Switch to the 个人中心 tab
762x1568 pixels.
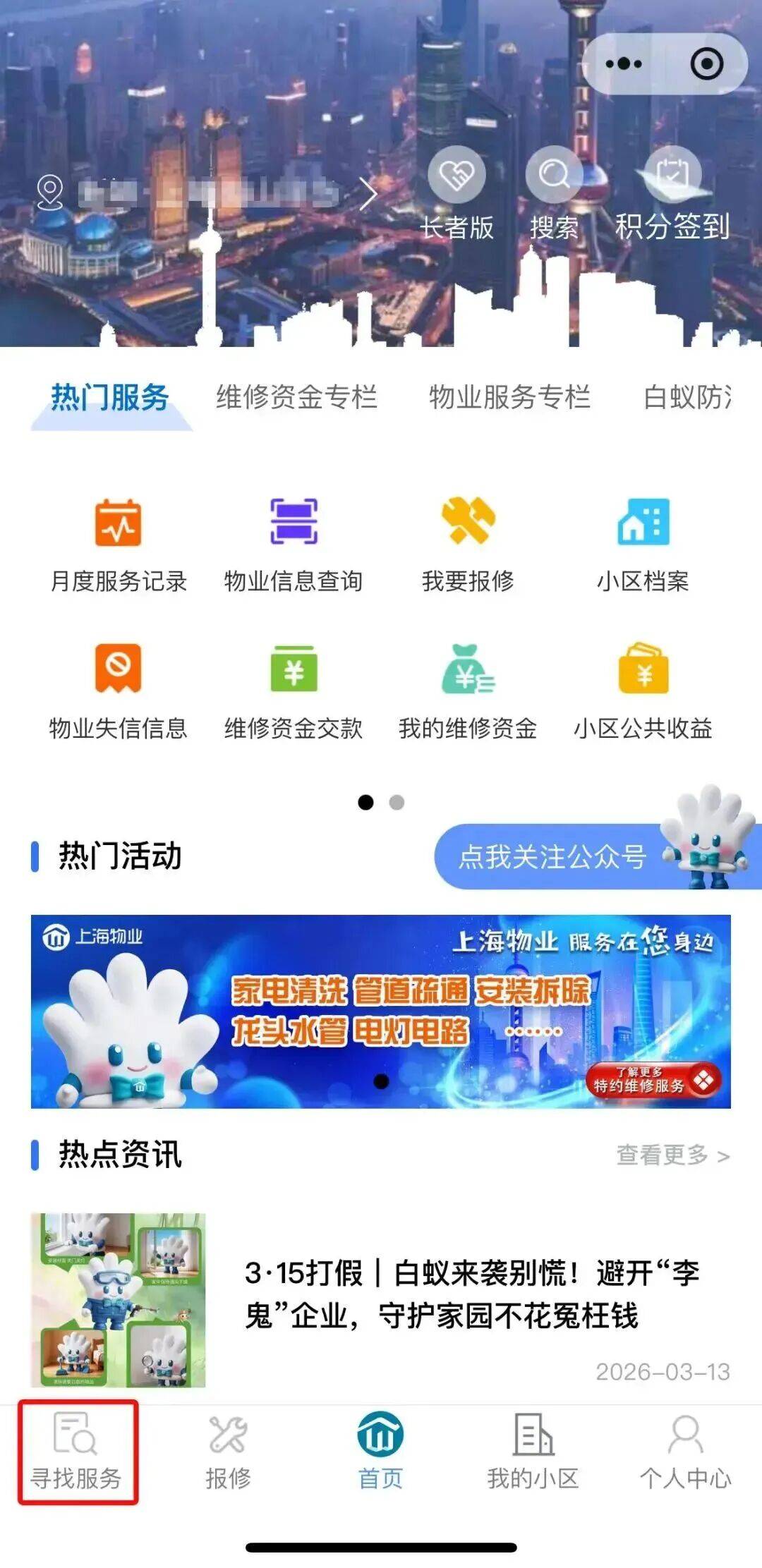pyautogui.click(x=685, y=1452)
